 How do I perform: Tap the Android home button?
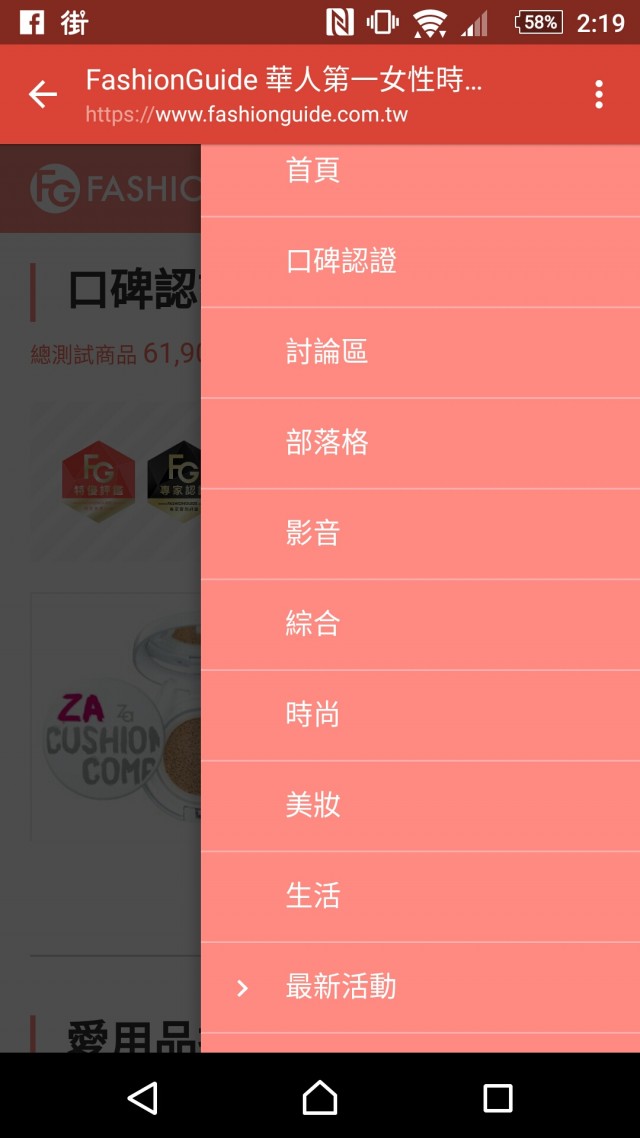coord(320,1097)
